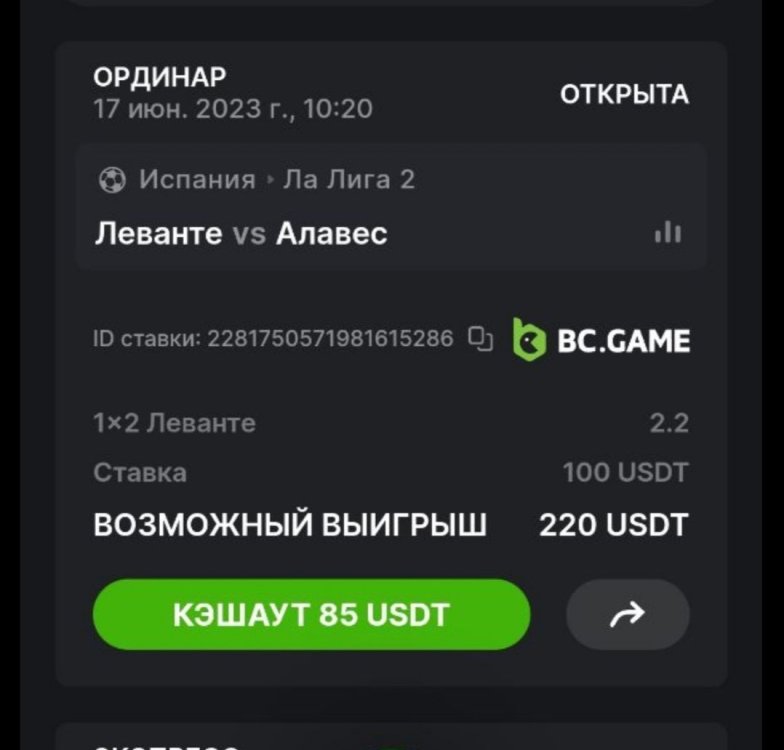Cash out the bet for 85 USDT
This screenshot has height=750, width=784.
click(311, 614)
